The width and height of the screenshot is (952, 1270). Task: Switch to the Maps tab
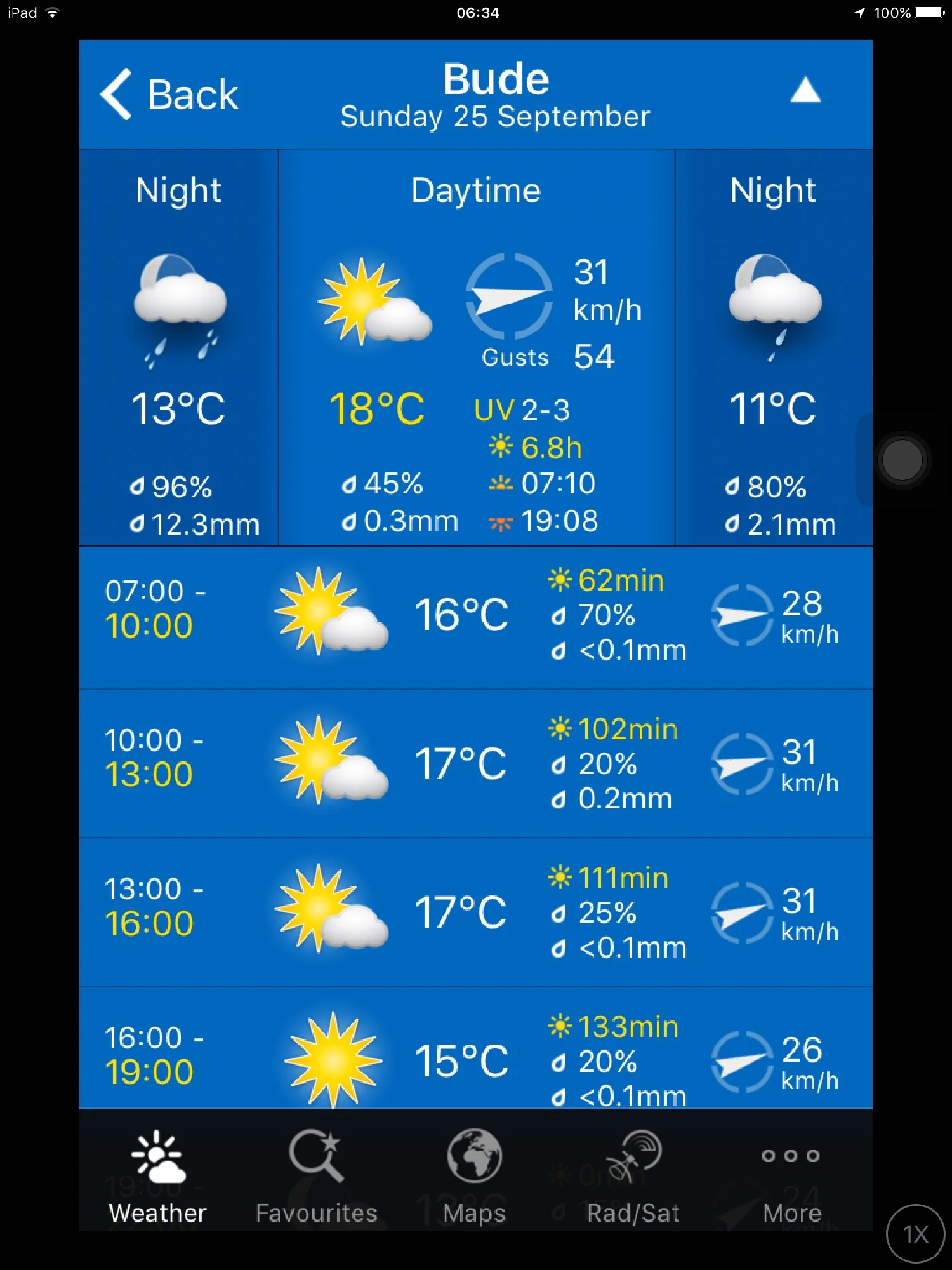[474, 1177]
